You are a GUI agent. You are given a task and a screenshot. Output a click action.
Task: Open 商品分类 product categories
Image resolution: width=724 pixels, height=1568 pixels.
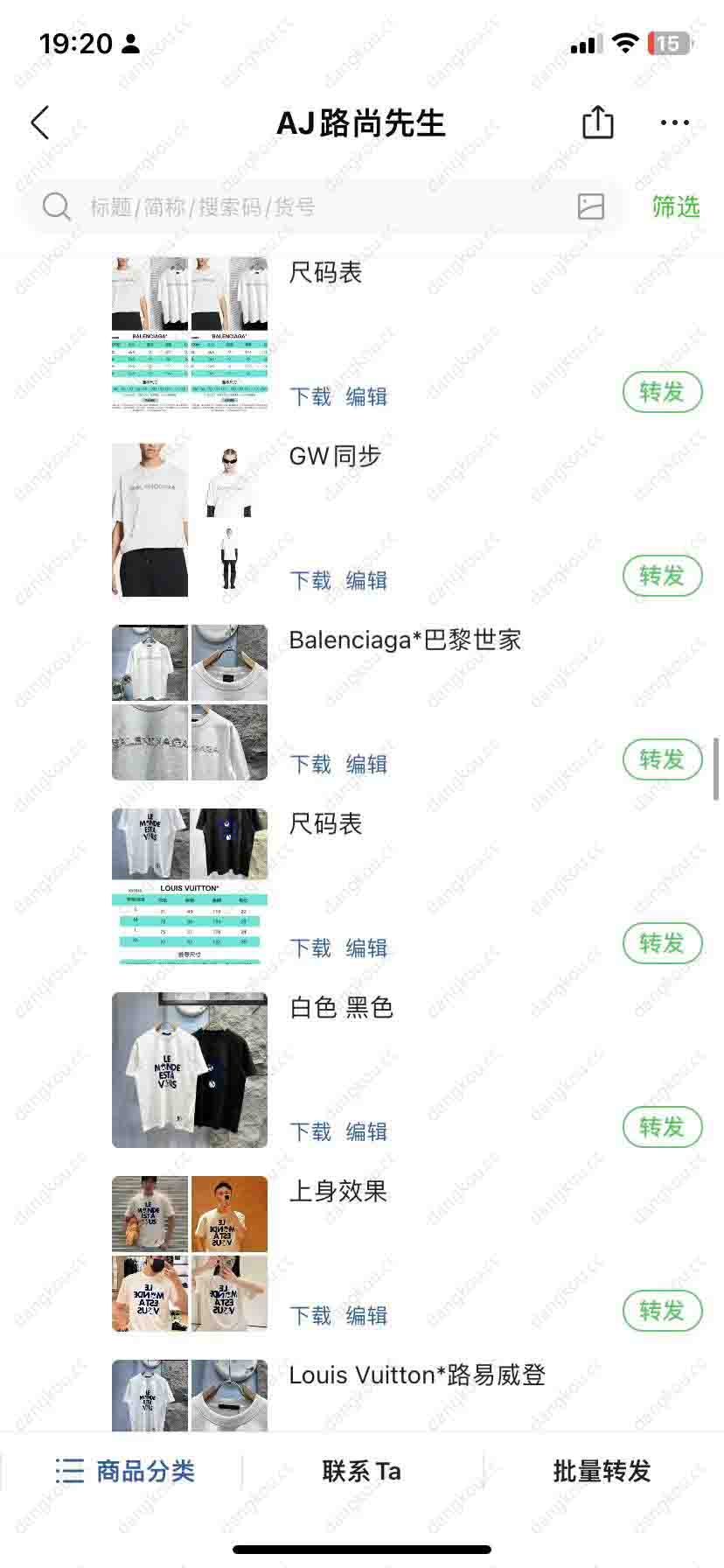click(124, 1471)
